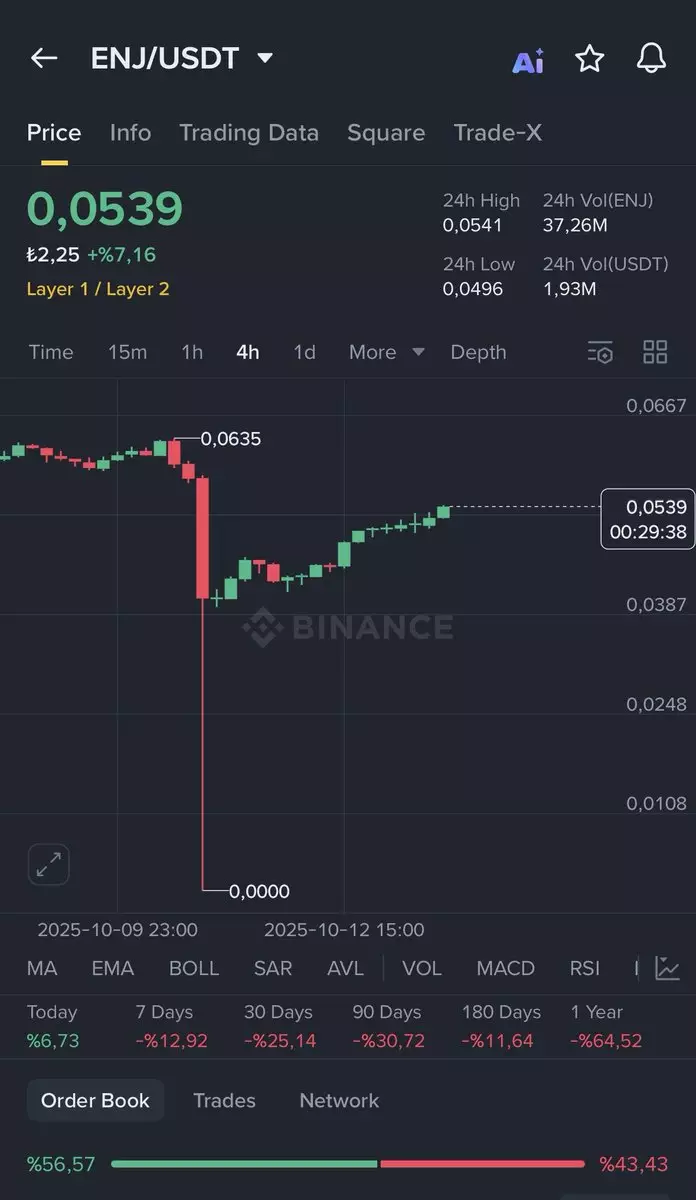This screenshot has width=696, height=1200.
Task: Switch the chart to Depth view
Action: (478, 352)
